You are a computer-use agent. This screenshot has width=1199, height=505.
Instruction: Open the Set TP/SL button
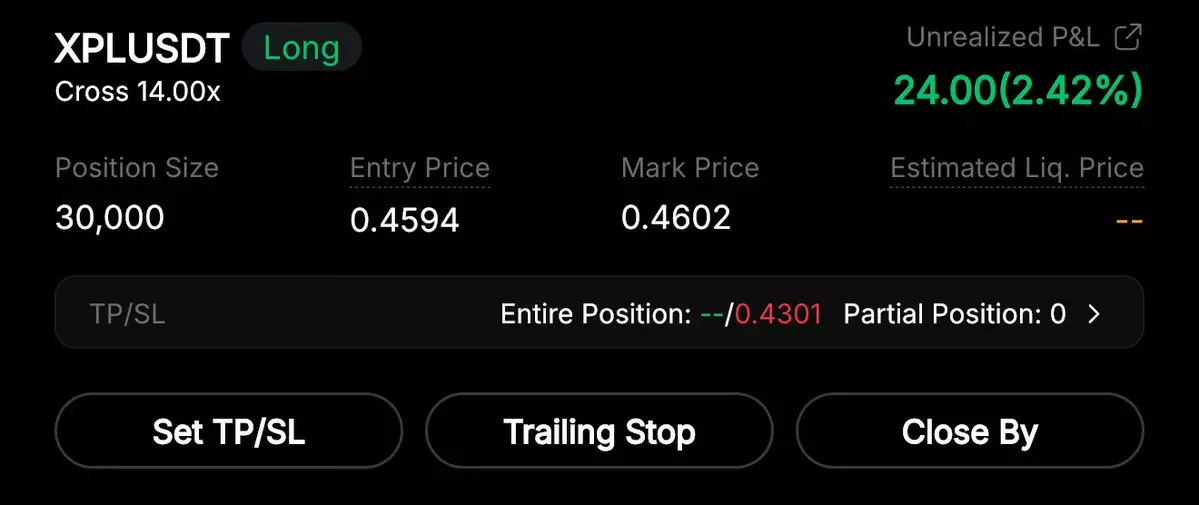coord(228,432)
